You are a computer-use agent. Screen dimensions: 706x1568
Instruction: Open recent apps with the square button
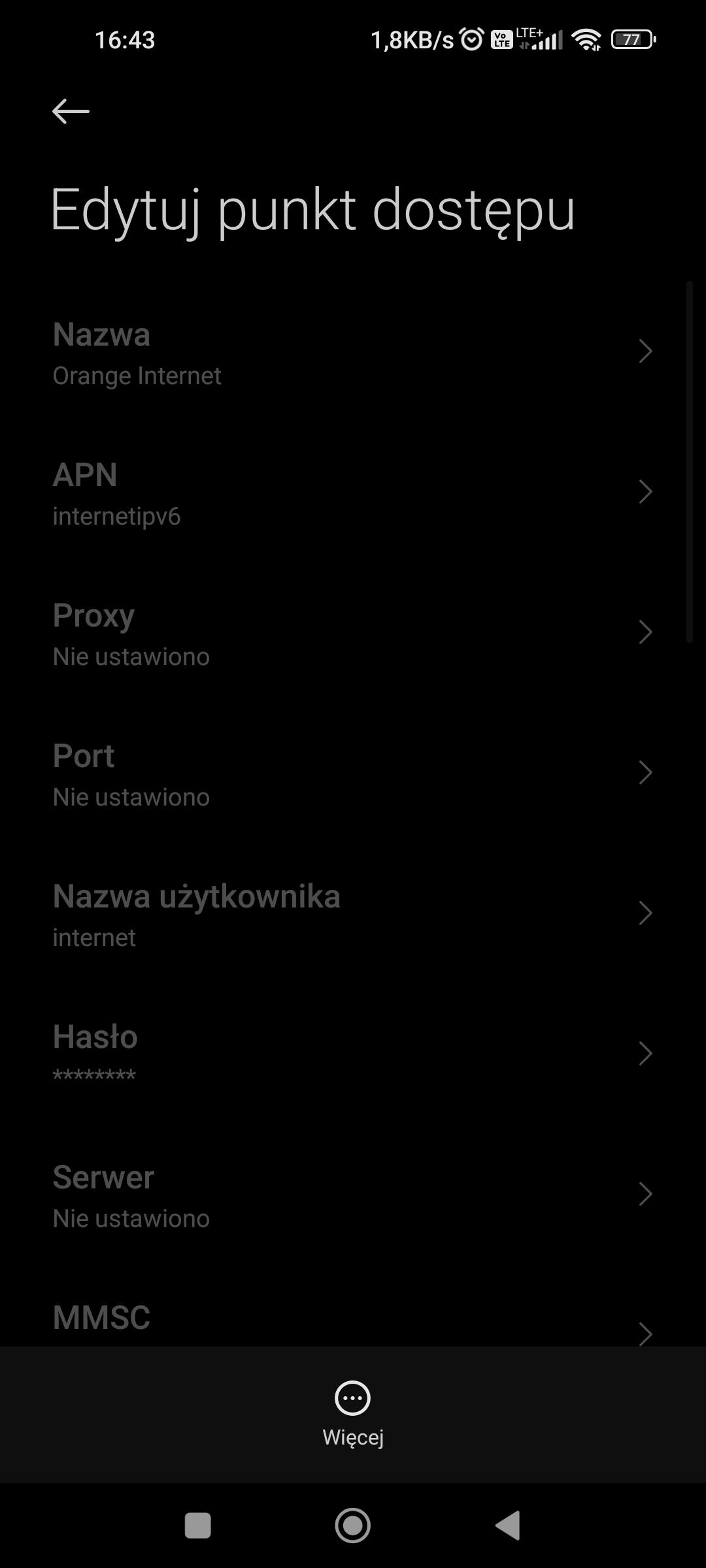198,1526
